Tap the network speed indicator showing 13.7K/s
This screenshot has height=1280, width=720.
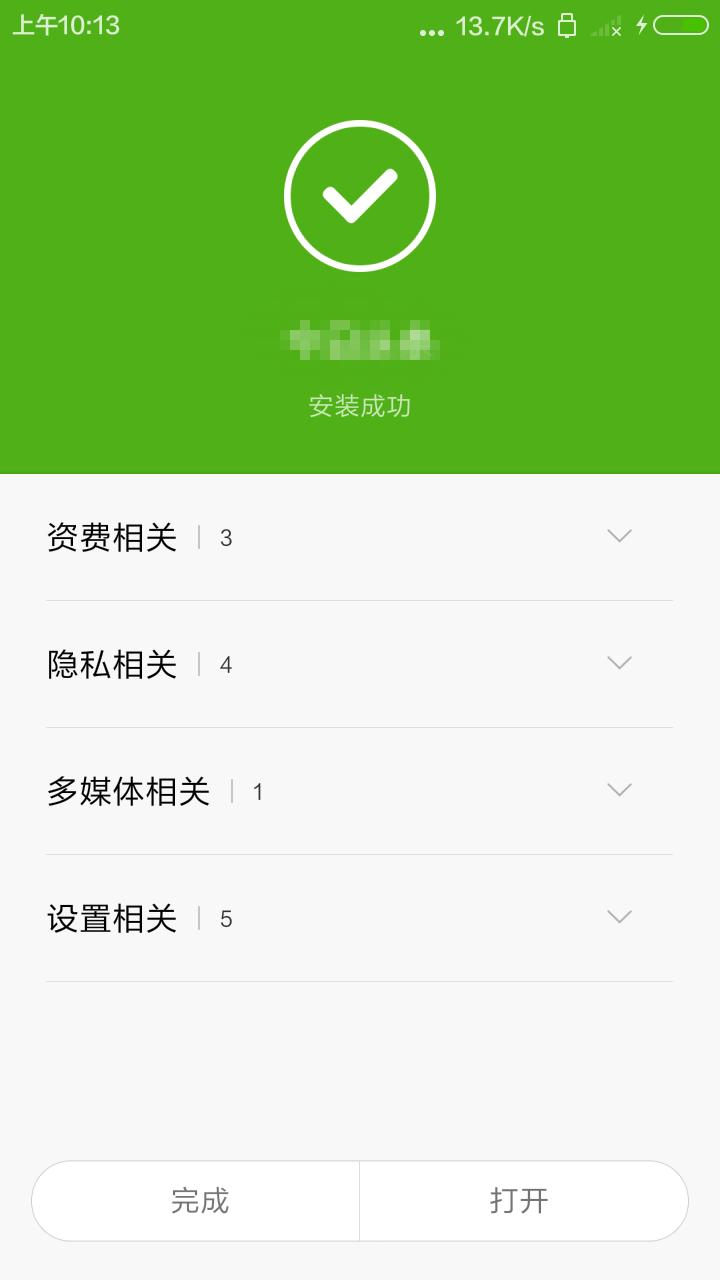[500, 27]
